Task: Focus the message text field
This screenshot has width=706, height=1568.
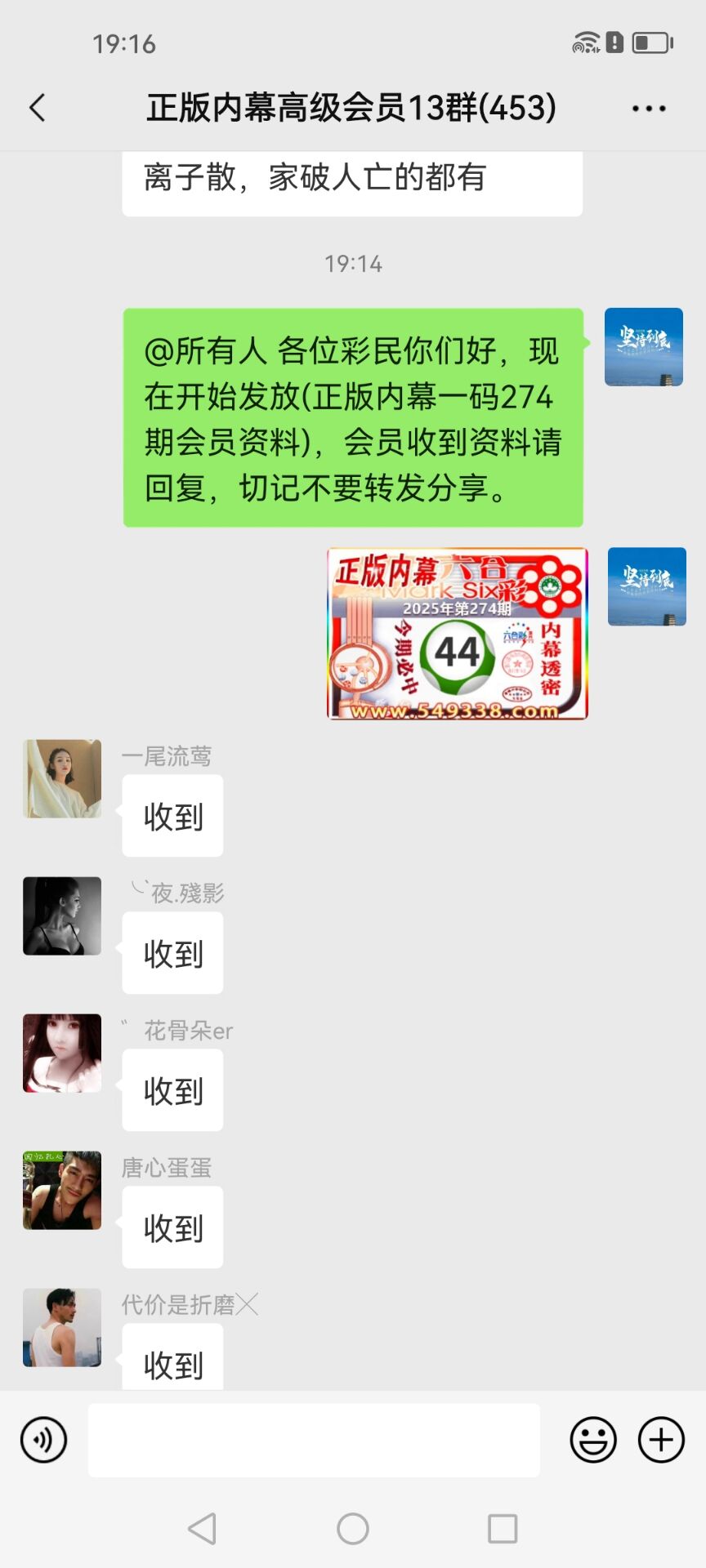Action: (314, 1440)
